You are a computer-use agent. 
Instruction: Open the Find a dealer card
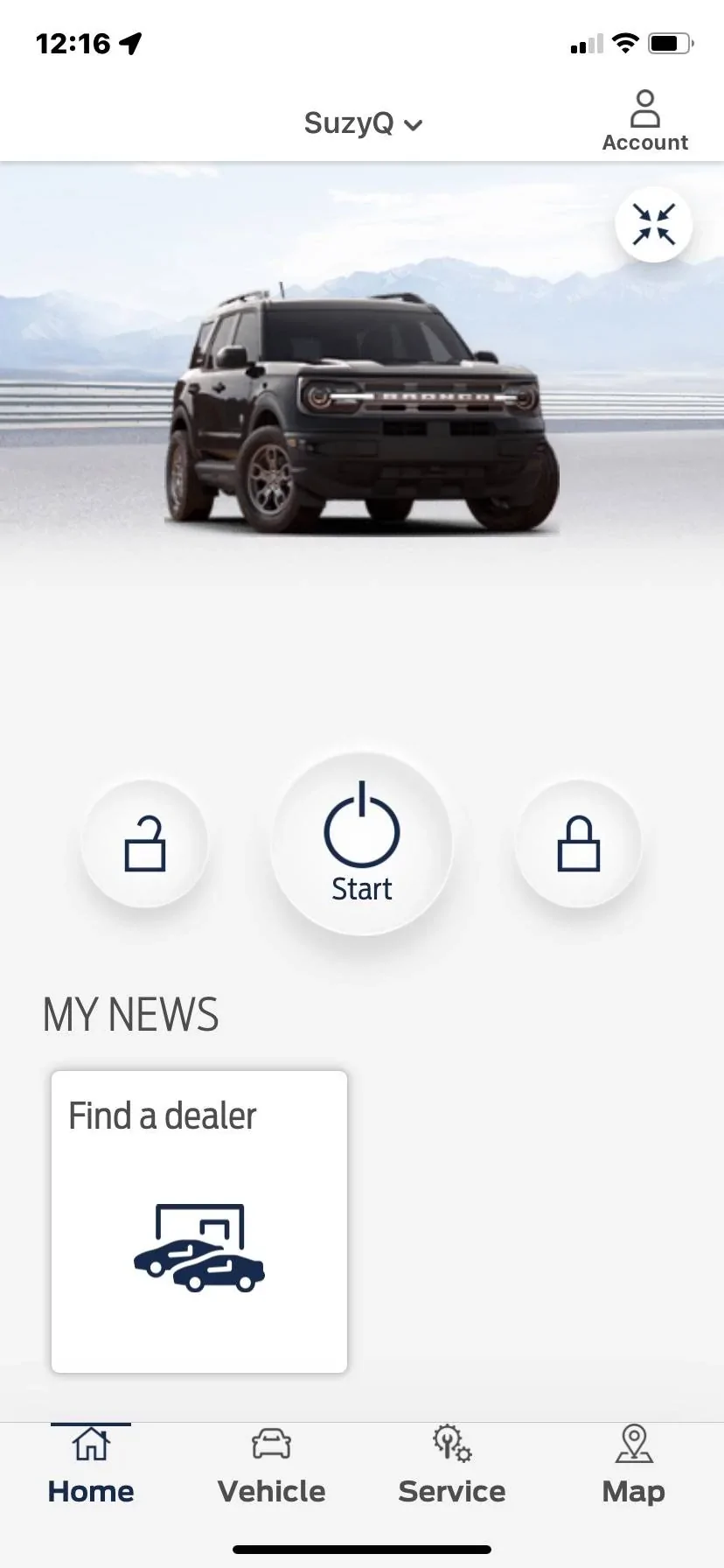coord(199,1221)
